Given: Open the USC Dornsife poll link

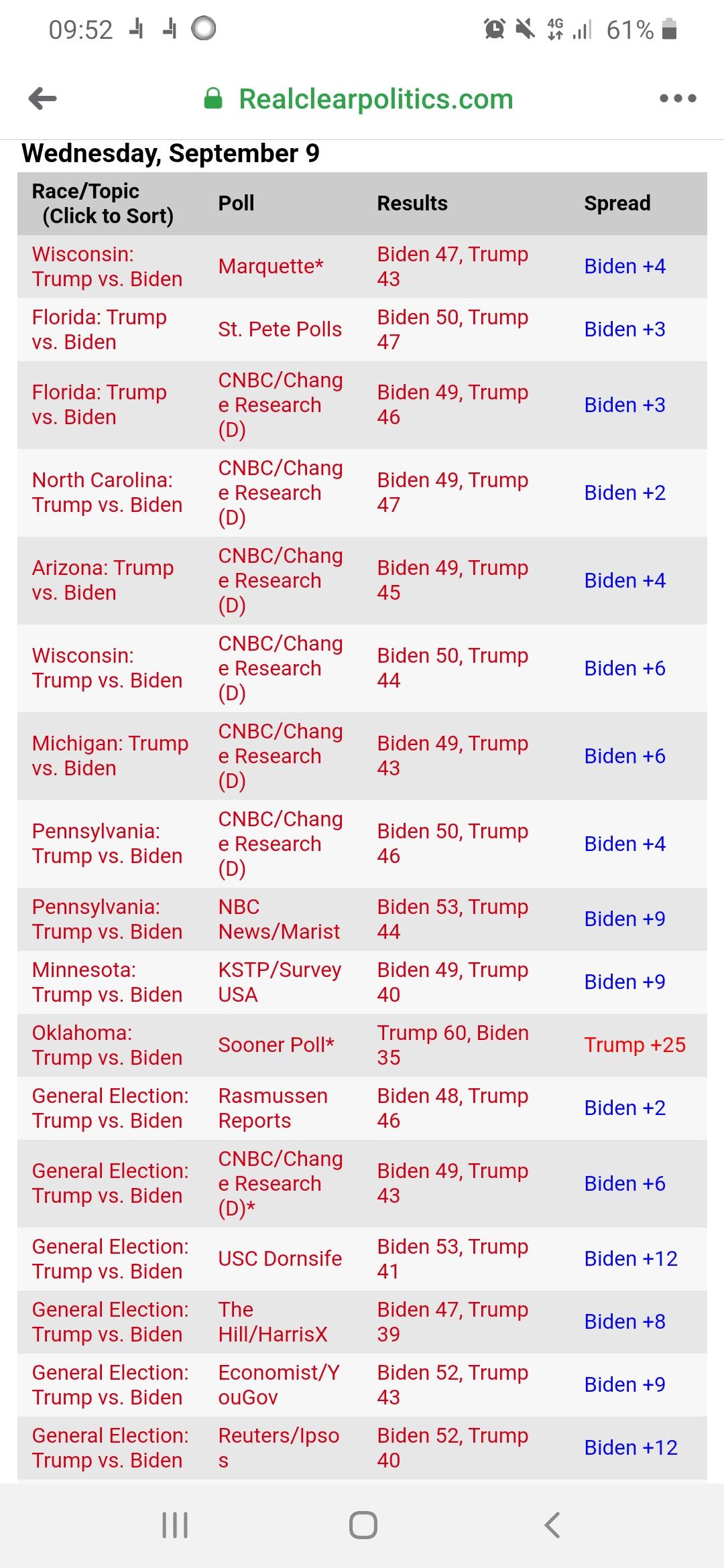Looking at the screenshot, I should [x=280, y=1259].
